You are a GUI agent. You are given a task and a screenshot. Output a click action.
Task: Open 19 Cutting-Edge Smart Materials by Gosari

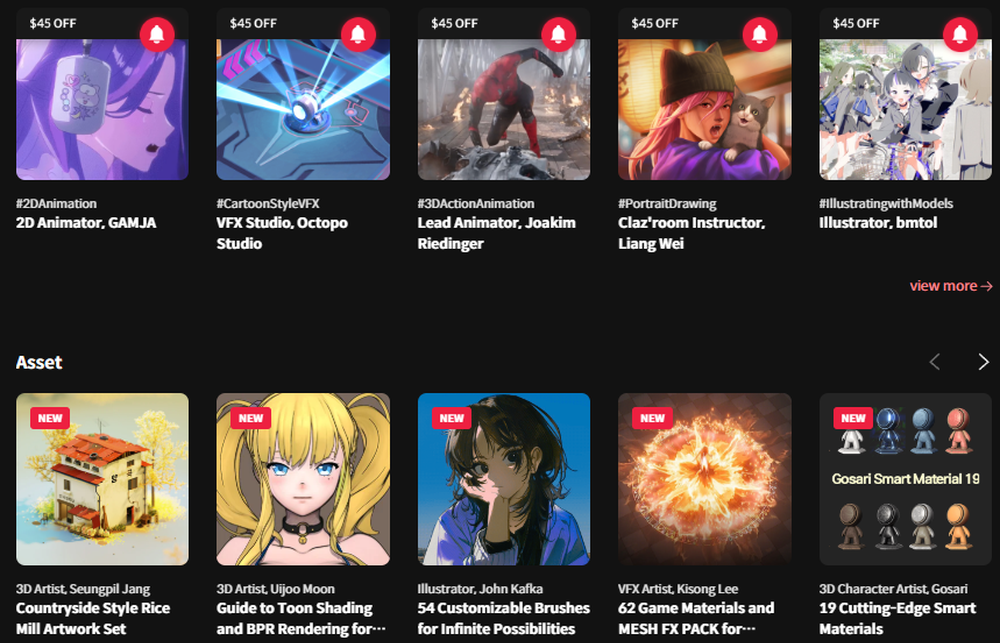tap(905, 480)
